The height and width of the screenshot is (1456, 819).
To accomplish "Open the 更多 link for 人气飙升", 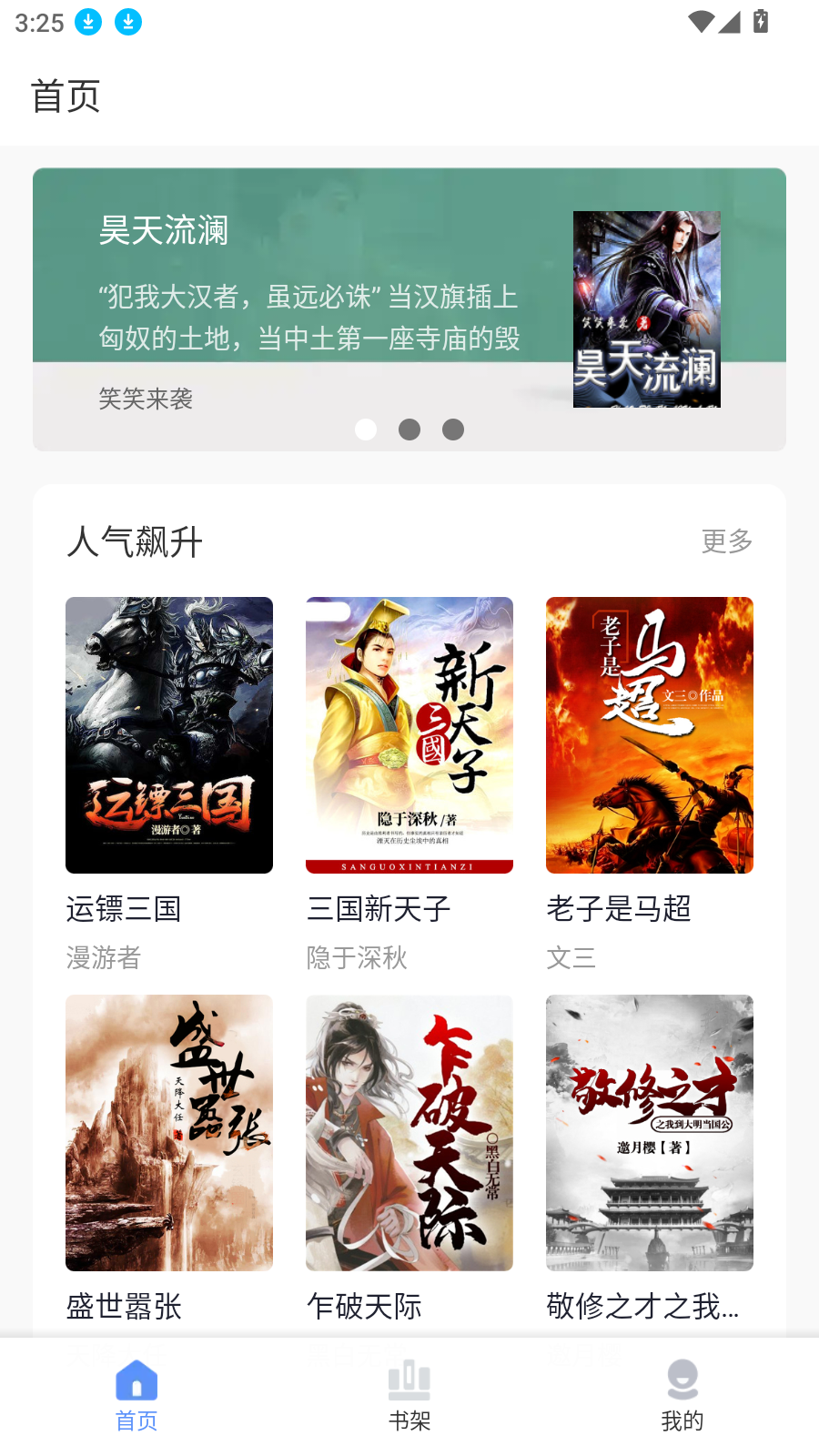I will [725, 541].
